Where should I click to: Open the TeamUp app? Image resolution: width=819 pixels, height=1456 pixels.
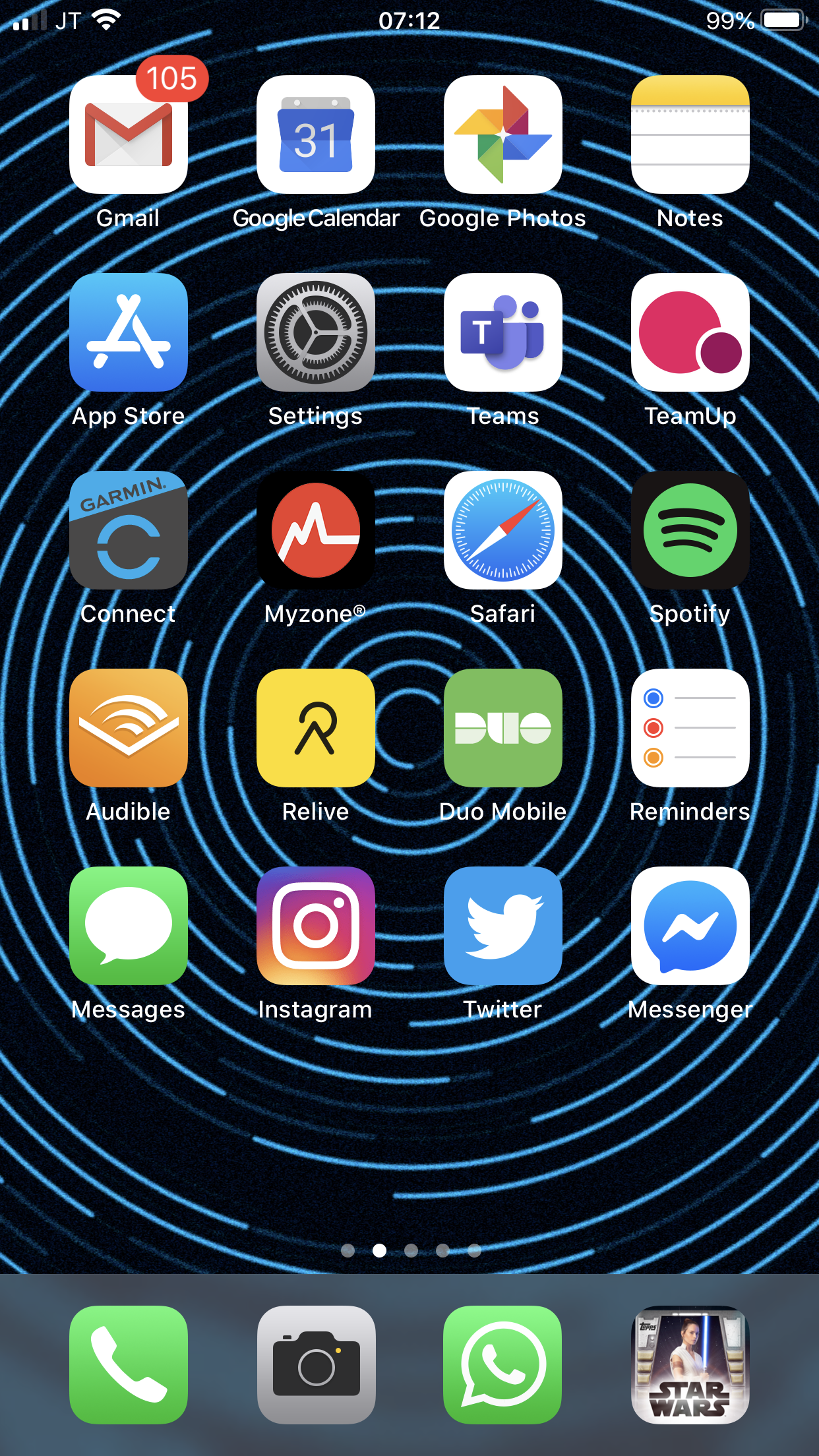(x=690, y=332)
